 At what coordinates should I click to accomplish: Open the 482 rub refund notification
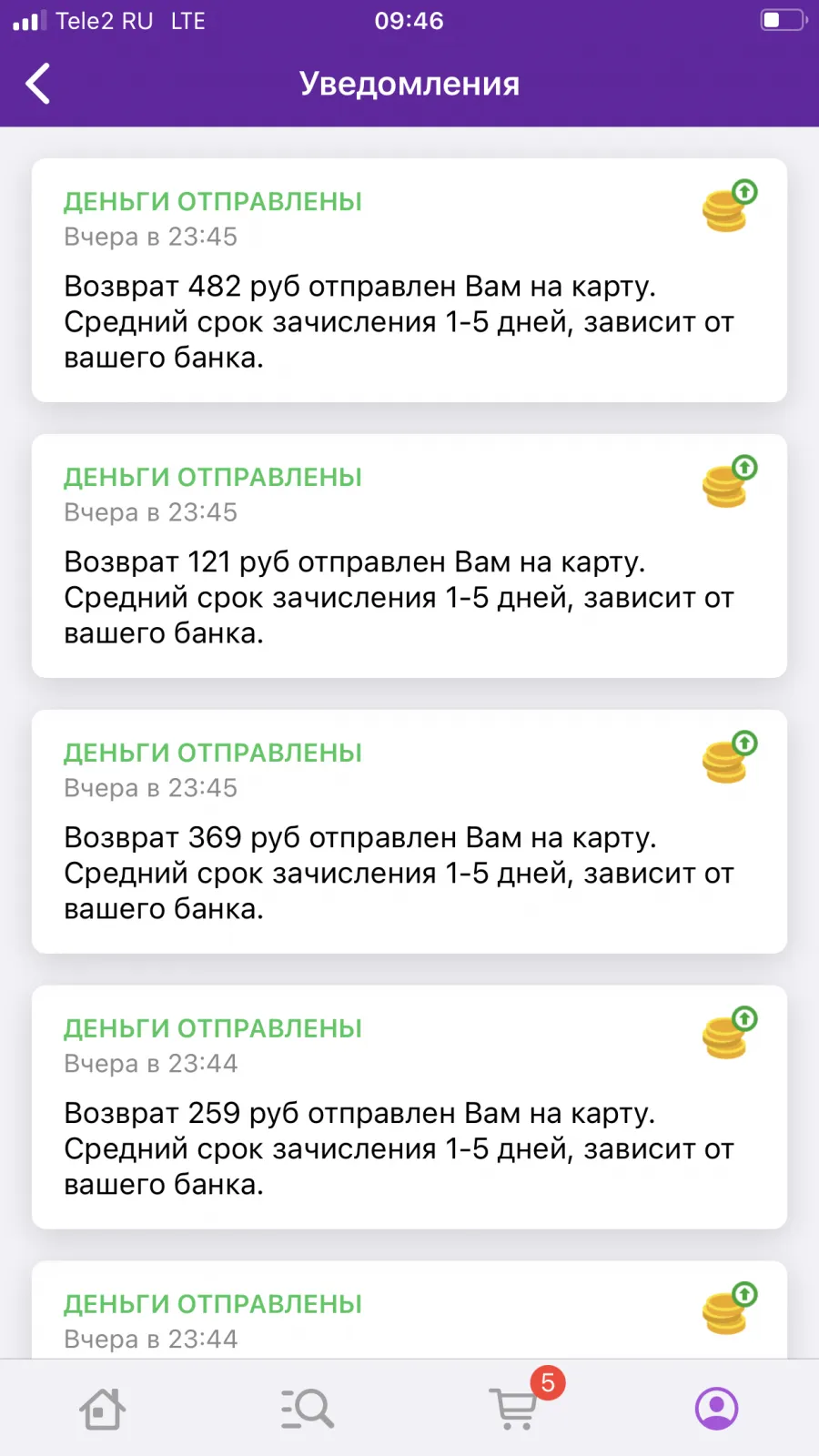[409, 280]
